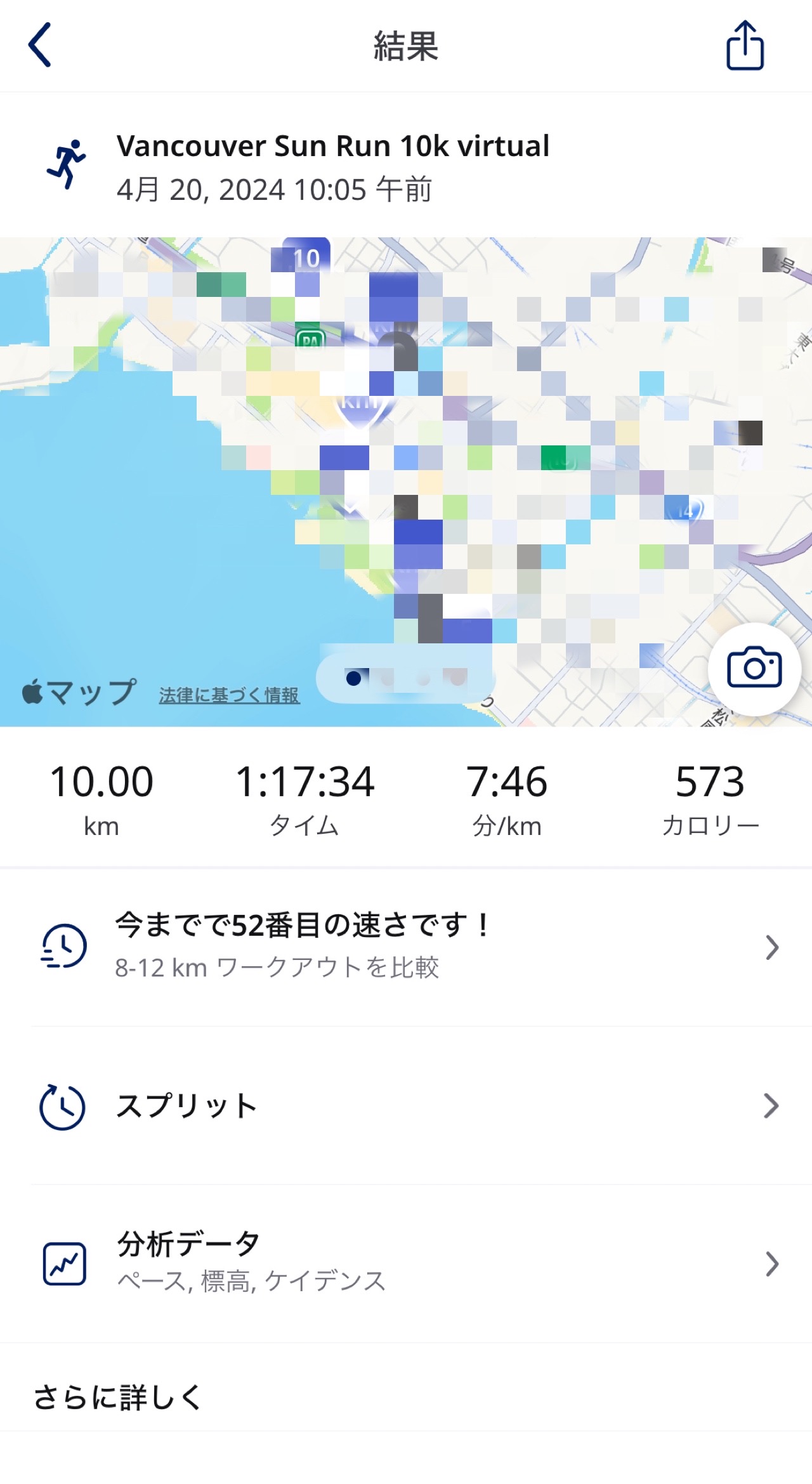The width and height of the screenshot is (812, 1484).
Task: Compare 8-12 km workouts row
Action: coord(406,947)
